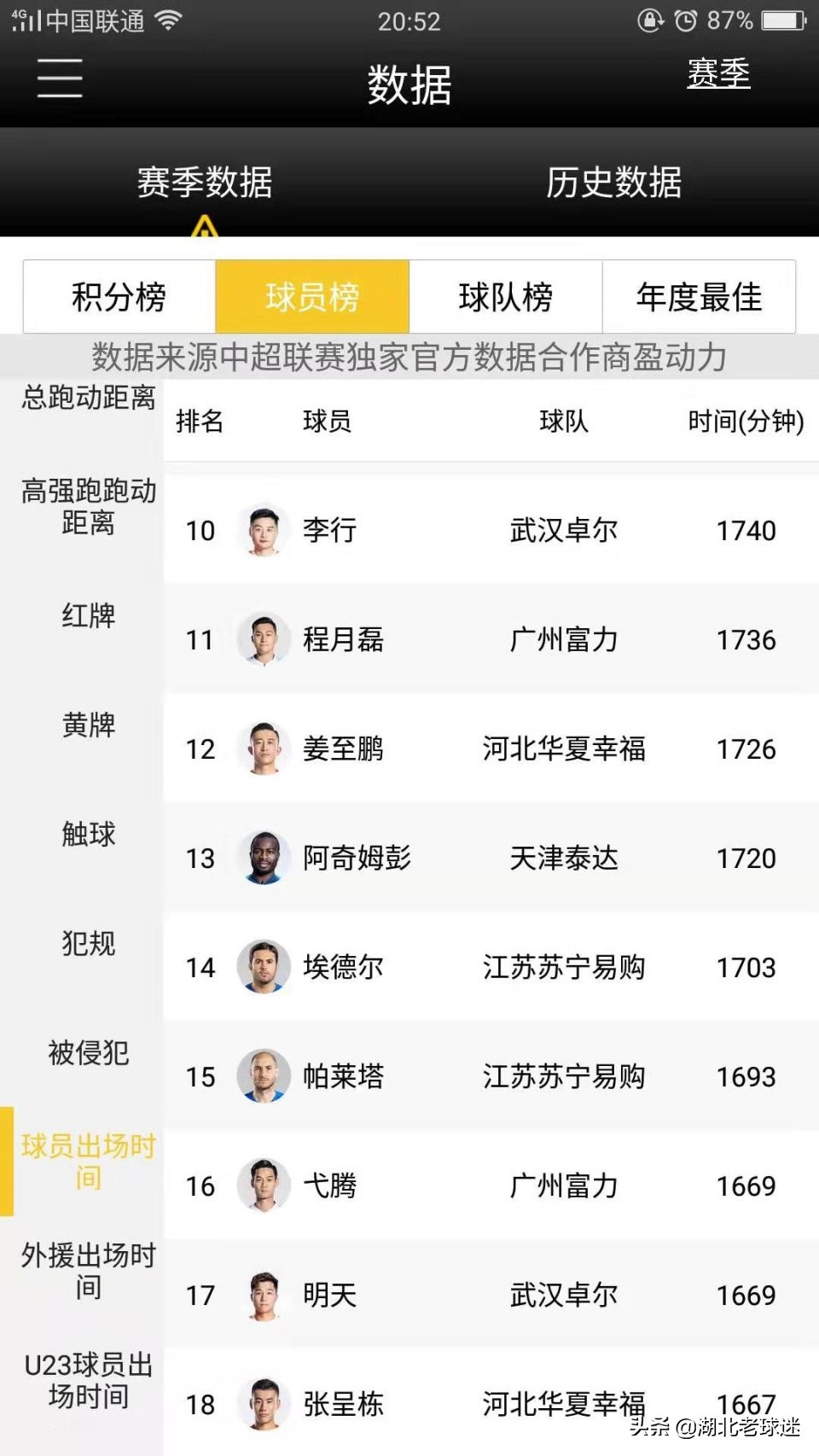Select the 球队榜 team rankings button
819x1456 pixels.
point(505,297)
